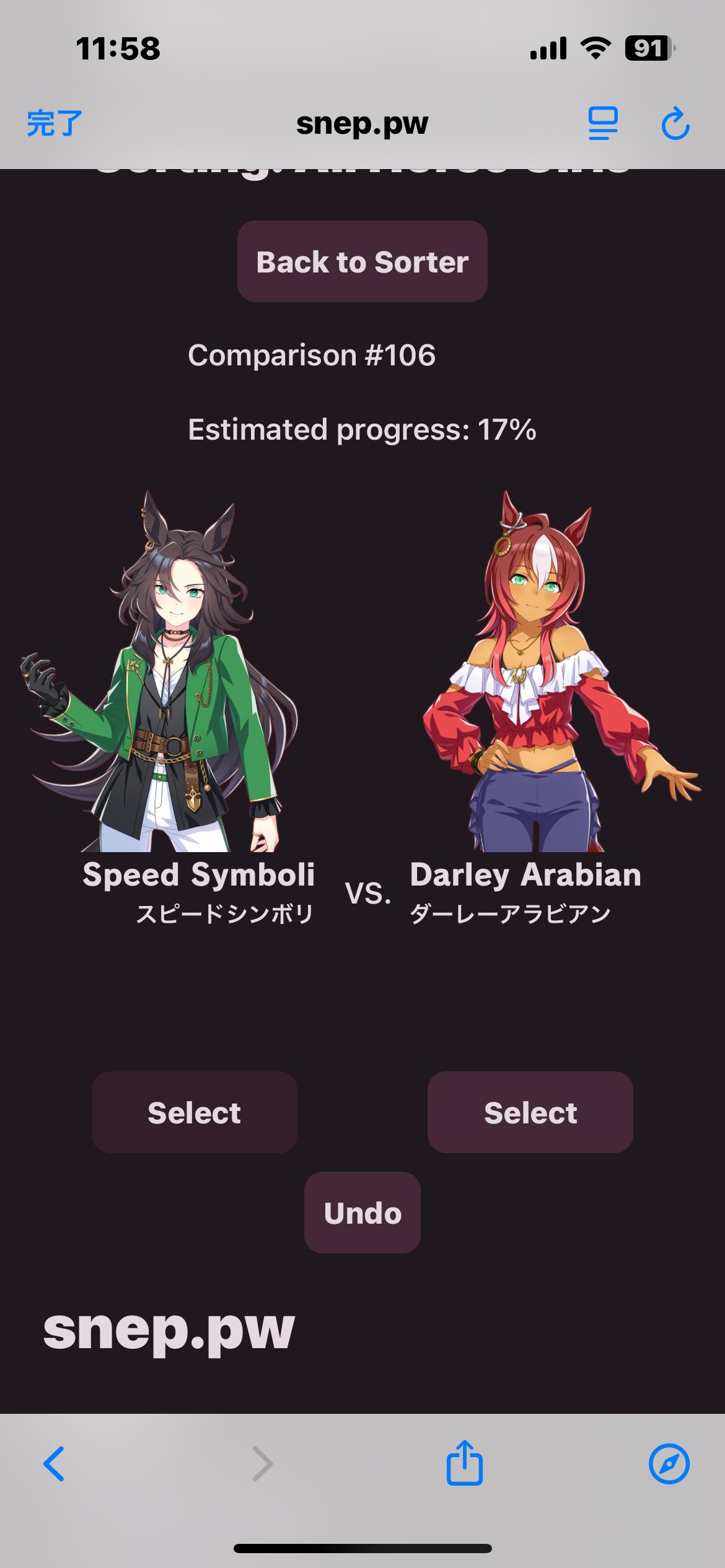Screen dimensions: 725x1568
Task: Tap 完了 to close the browser view
Action: [55, 123]
